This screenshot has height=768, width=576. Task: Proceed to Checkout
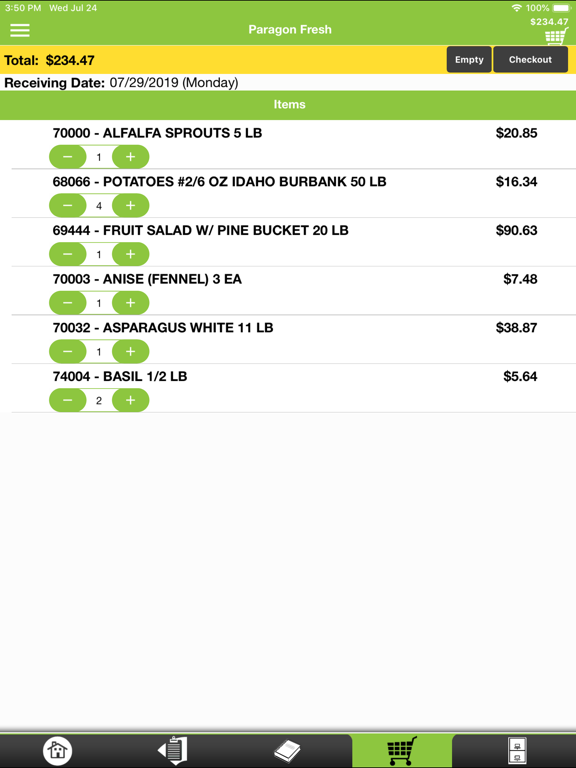point(530,60)
